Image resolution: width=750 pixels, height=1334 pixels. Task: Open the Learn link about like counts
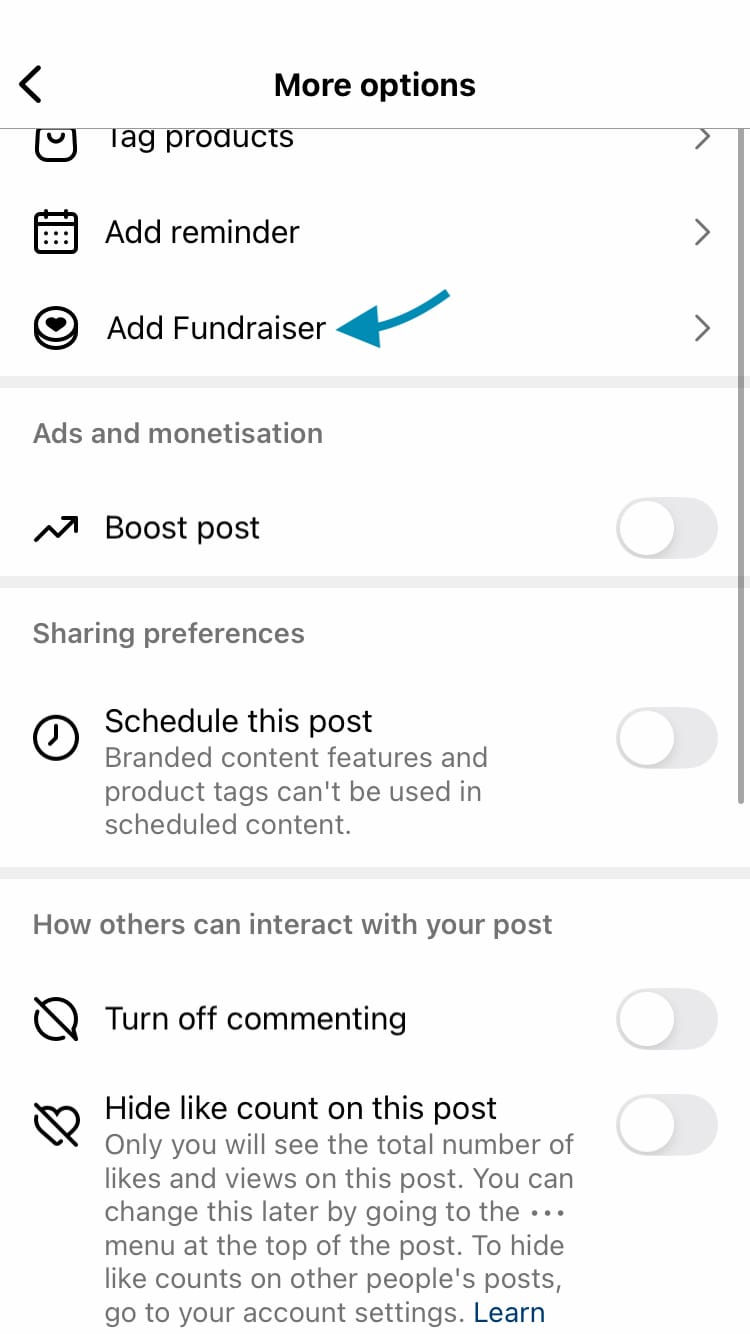coord(510,1313)
